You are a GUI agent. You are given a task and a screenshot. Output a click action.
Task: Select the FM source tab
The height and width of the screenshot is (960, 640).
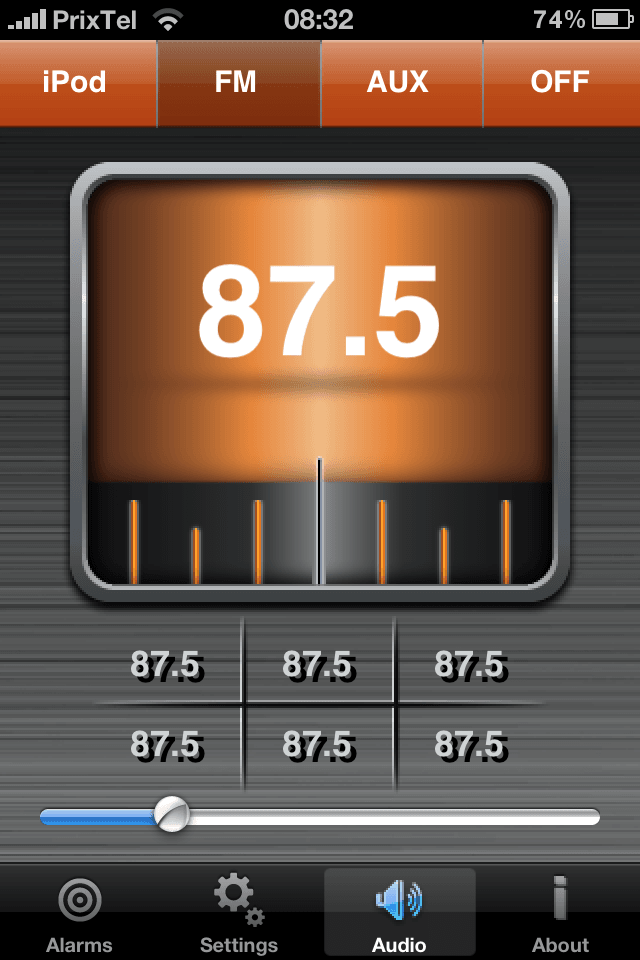(x=236, y=83)
